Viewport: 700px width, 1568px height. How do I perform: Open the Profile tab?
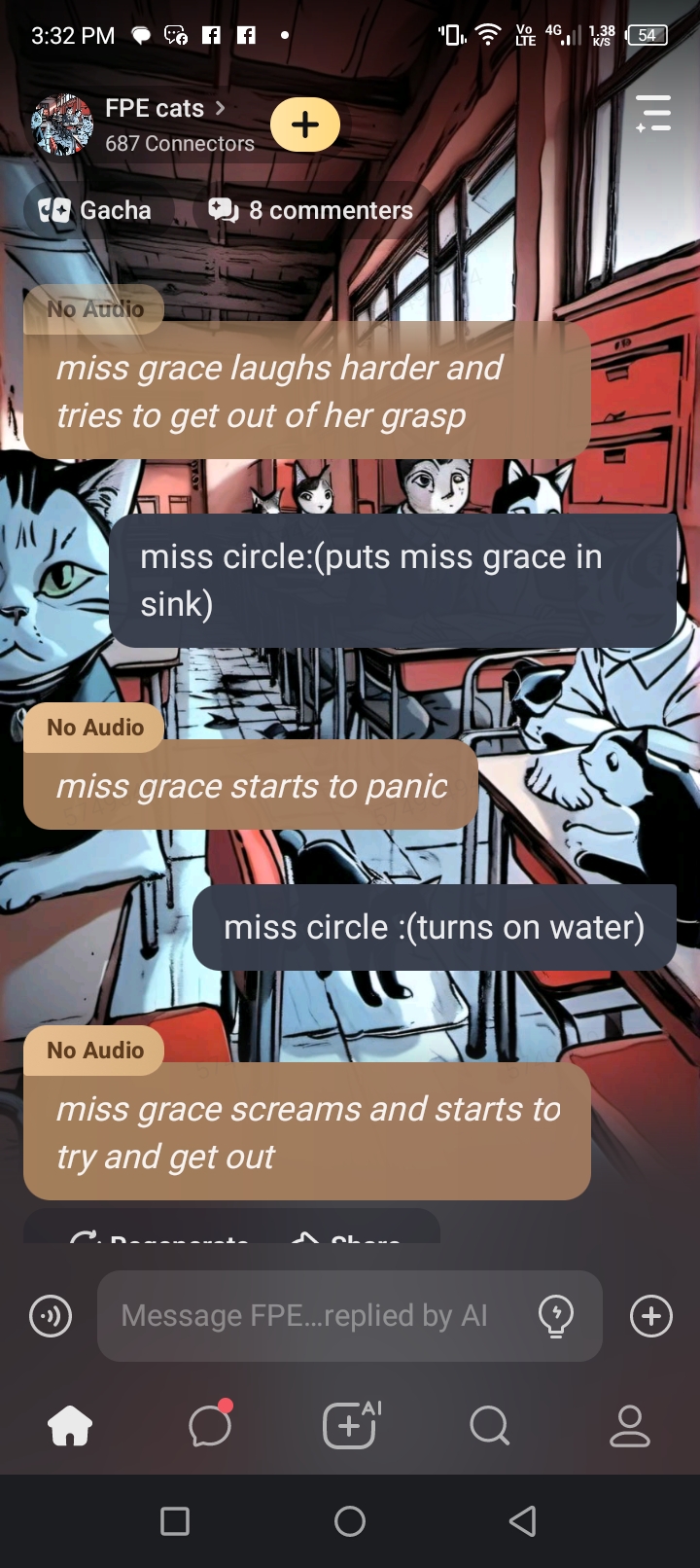pos(630,1426)
